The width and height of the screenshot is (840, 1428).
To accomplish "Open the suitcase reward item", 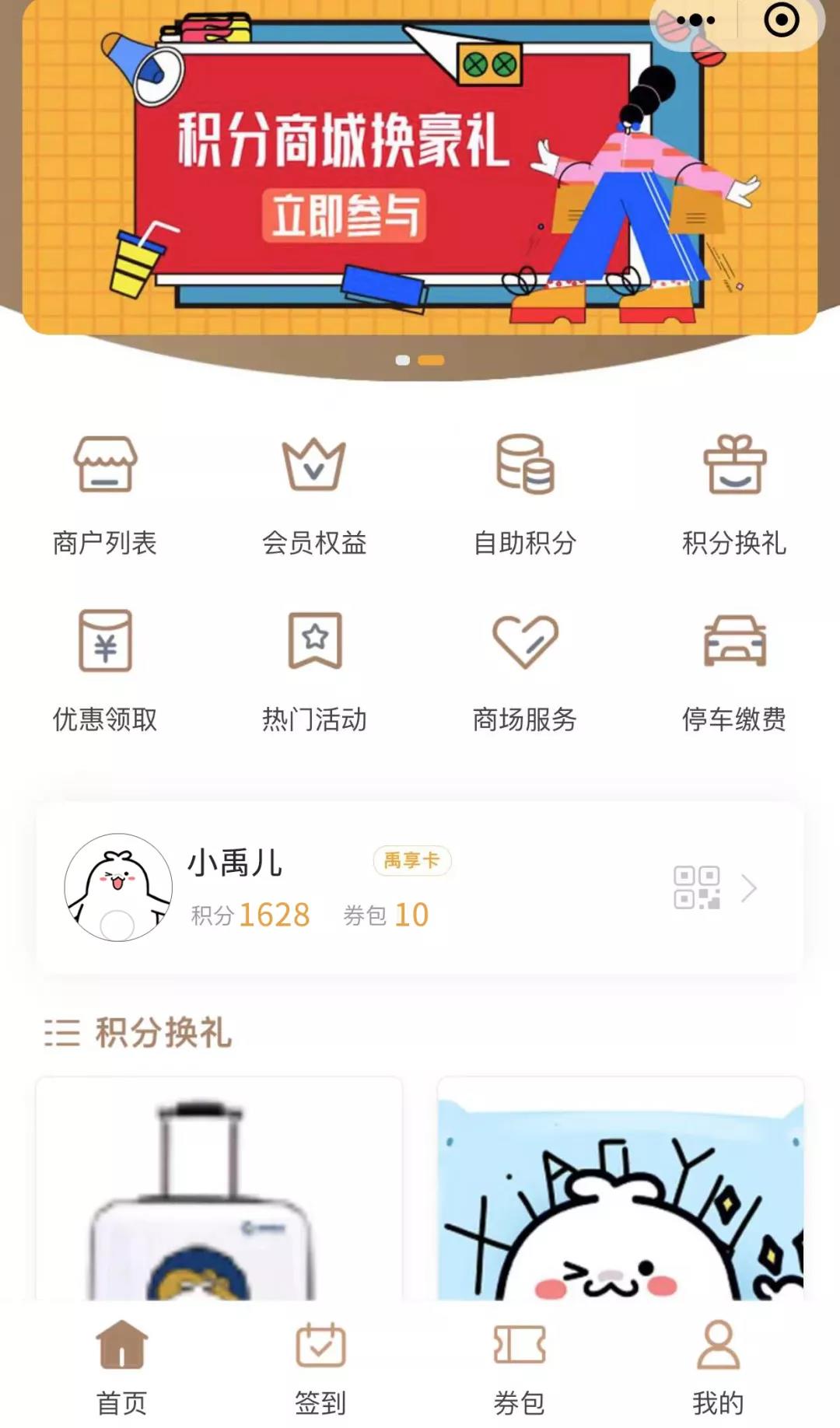I will click(219, 1190).
